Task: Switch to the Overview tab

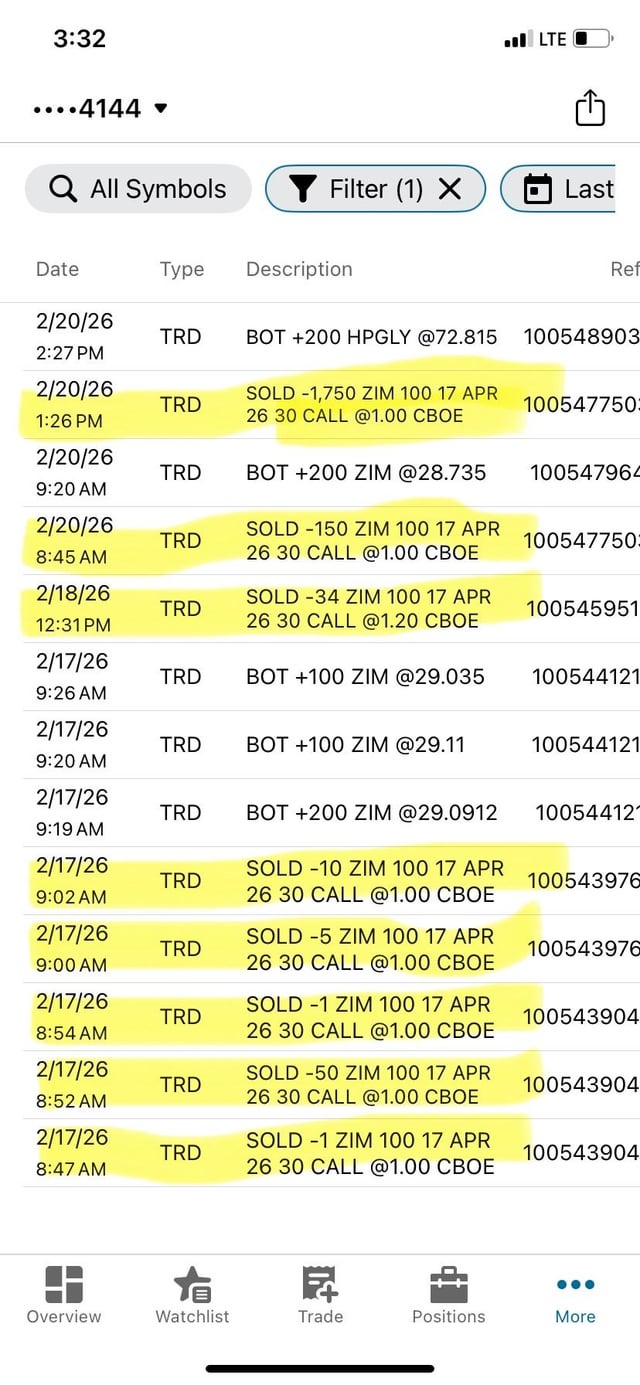Action: tap(64, 1295)
